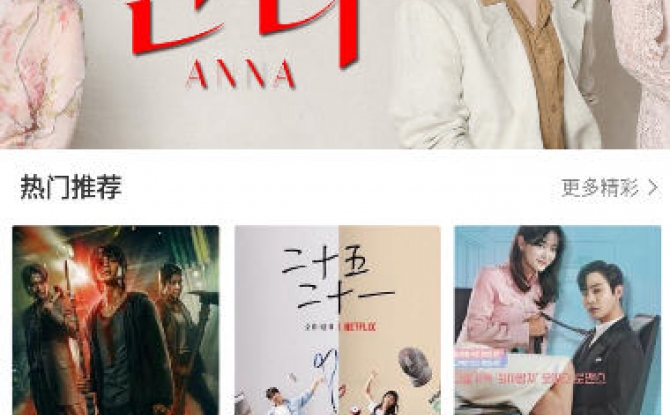The height and width of the screenshot is (415, 670).
Task: Open the ANNA featured banner
Action: click(x=335, y=70)
